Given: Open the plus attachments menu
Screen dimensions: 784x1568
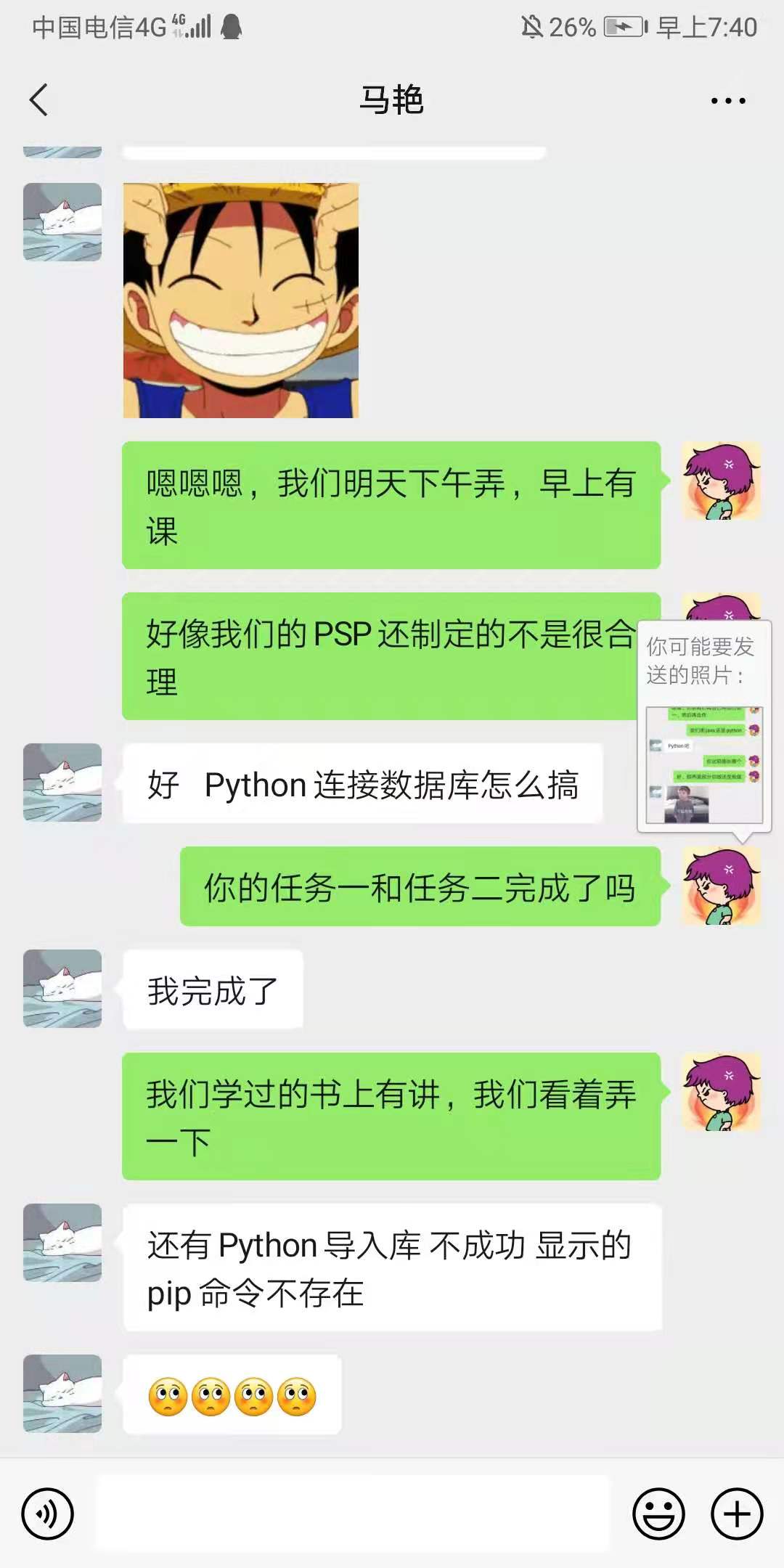Looking at the screenshot, I should [736, 1514].
